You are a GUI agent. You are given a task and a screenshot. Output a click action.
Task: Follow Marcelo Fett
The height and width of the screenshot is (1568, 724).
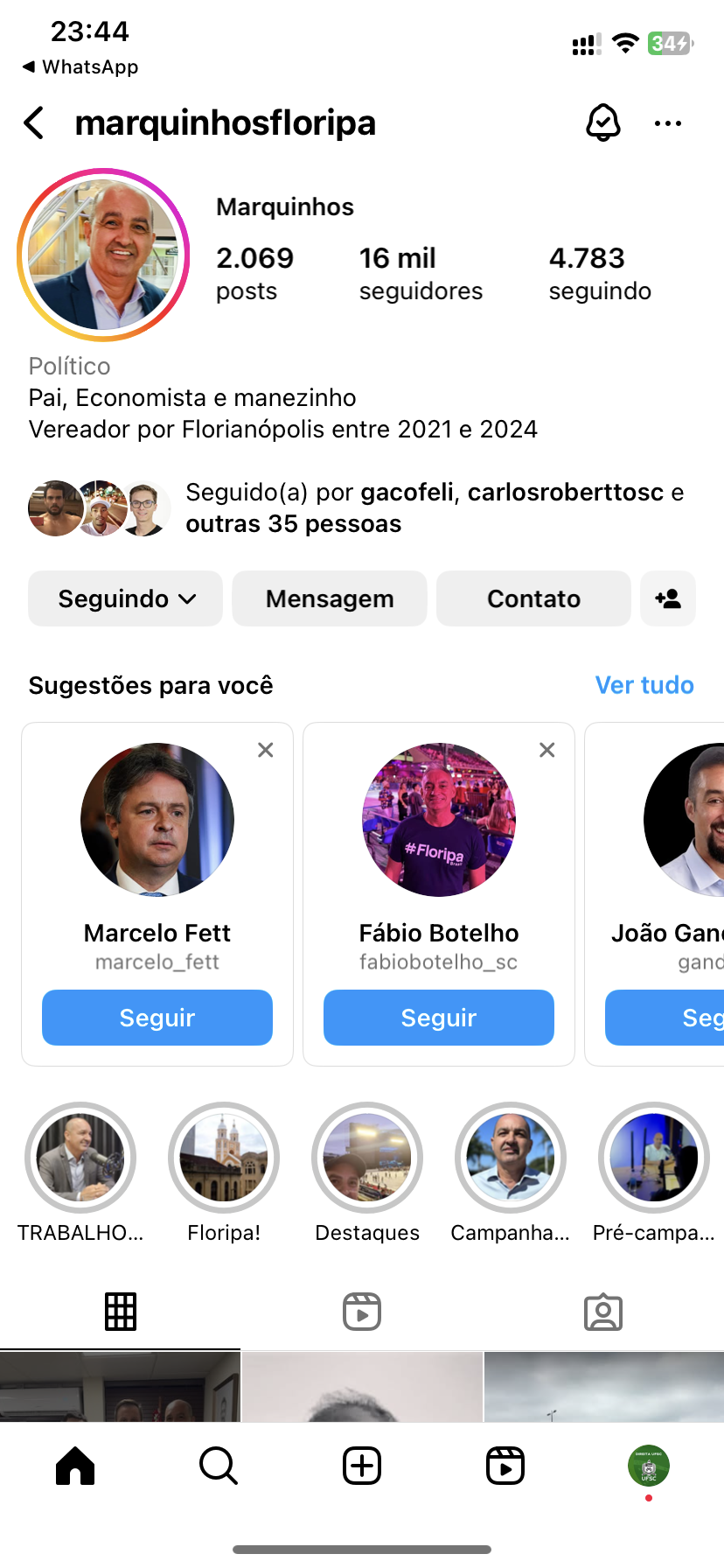[x=157, y=1018]
